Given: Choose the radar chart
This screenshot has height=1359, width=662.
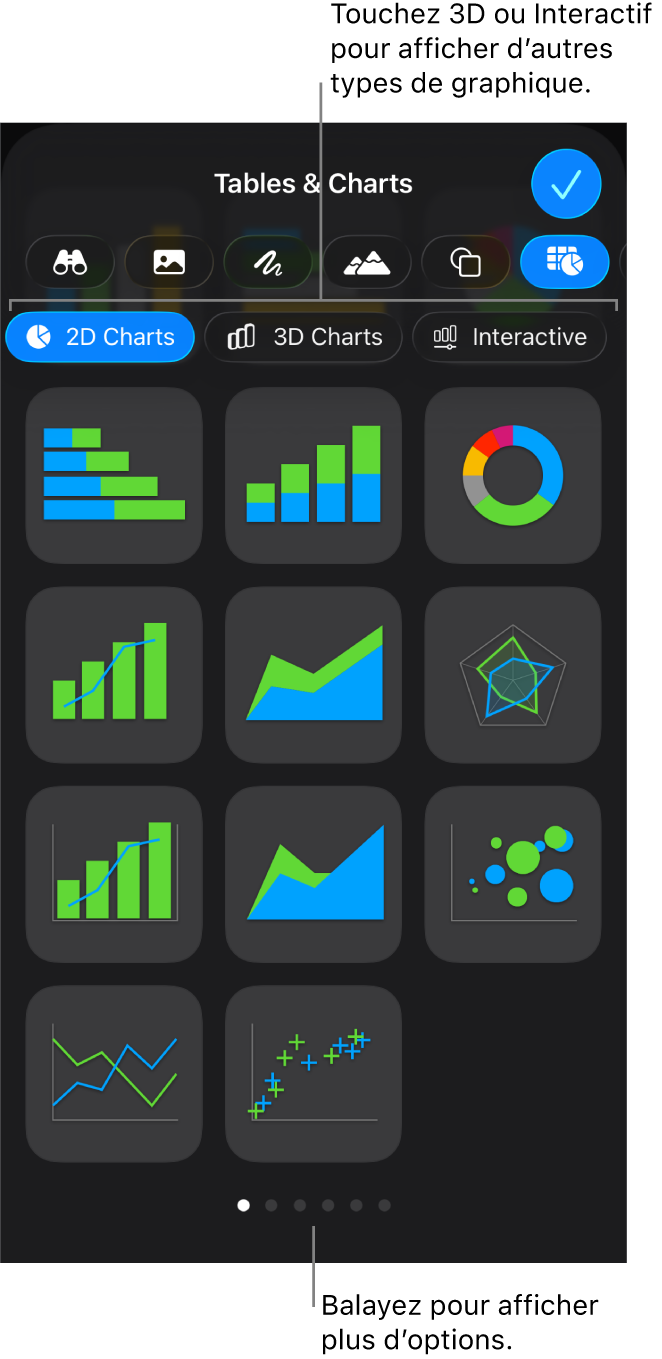Looking at the screenshot, I should (513, 675).
